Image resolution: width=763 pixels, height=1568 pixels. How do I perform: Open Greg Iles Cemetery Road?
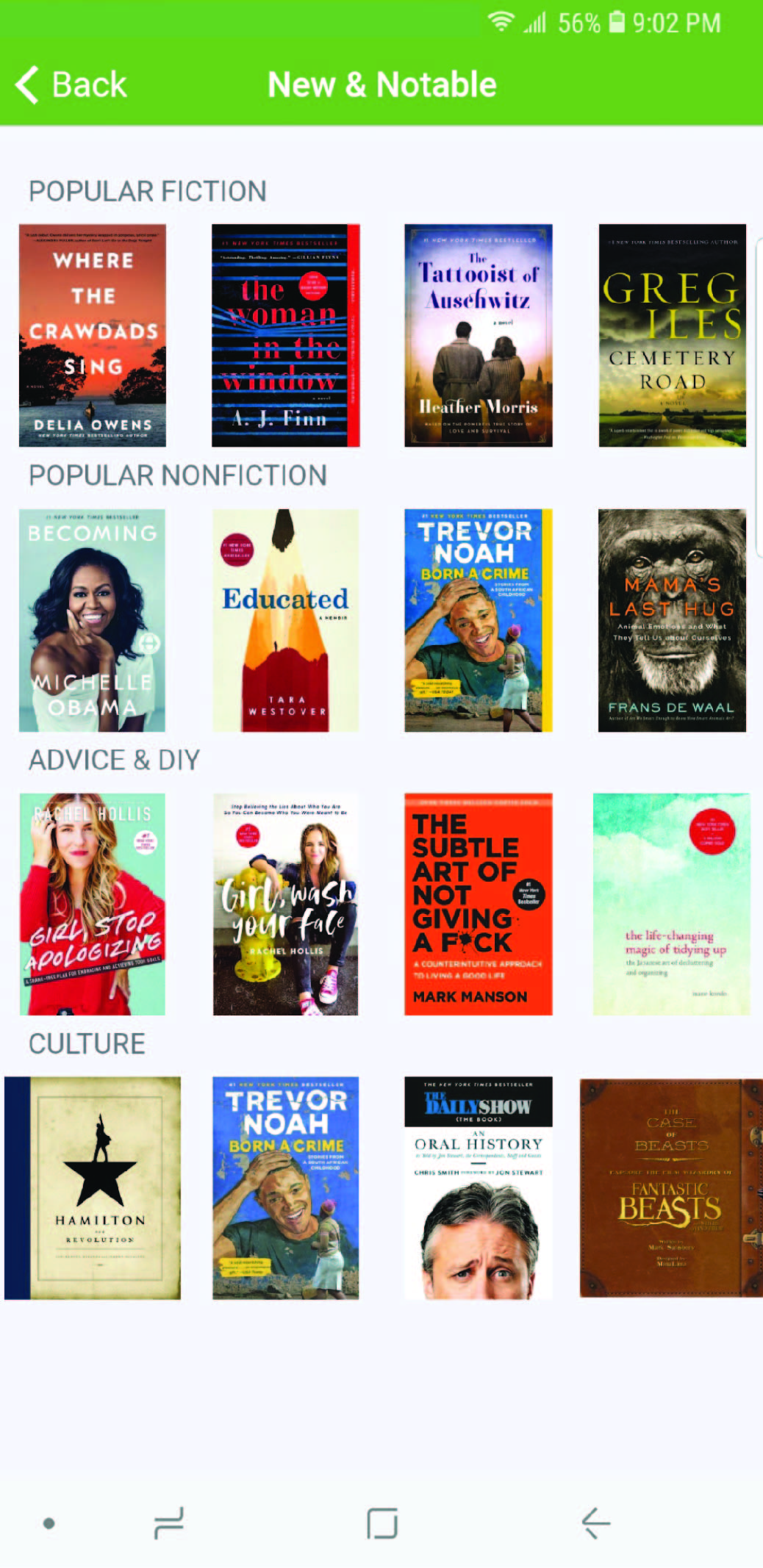pos(673,335)
